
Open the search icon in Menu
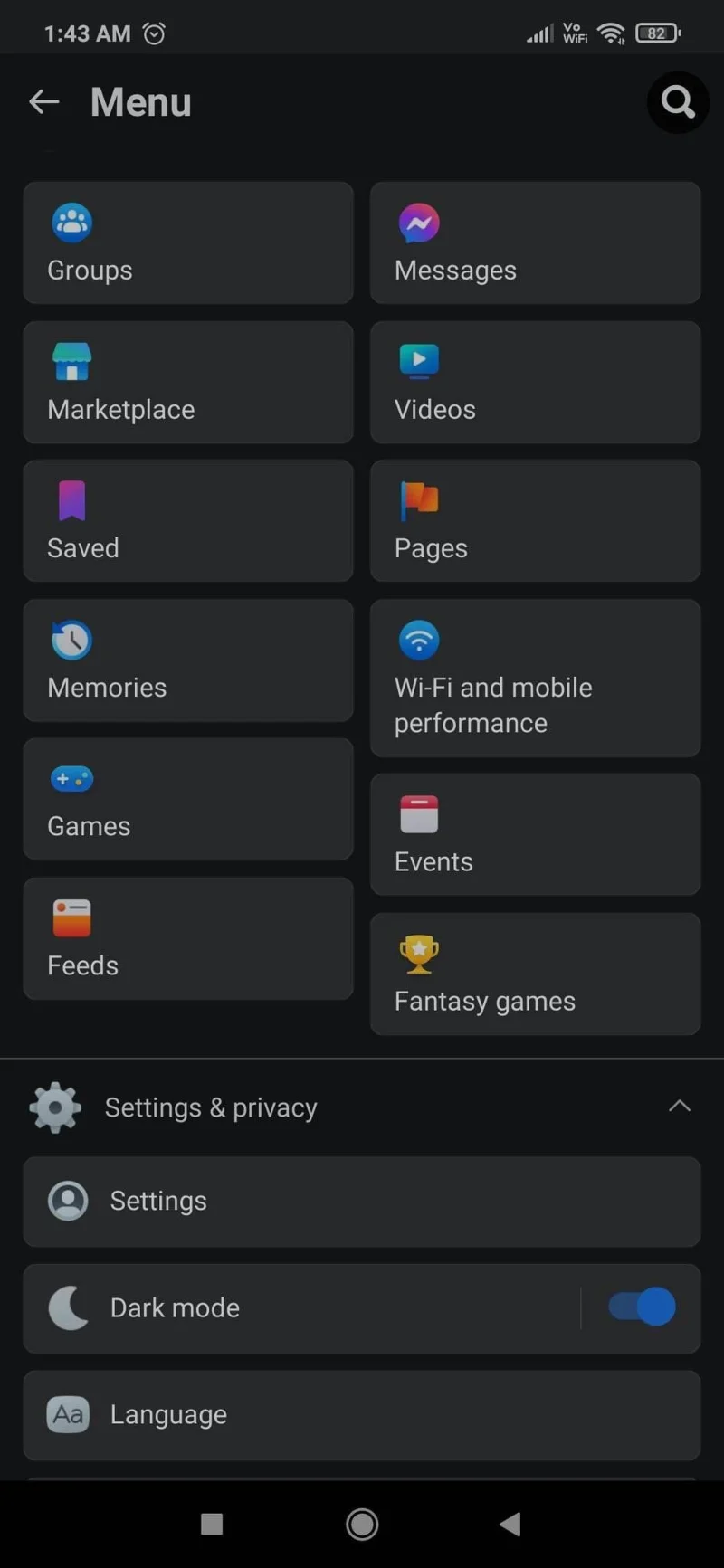click(x=677, y=102)
